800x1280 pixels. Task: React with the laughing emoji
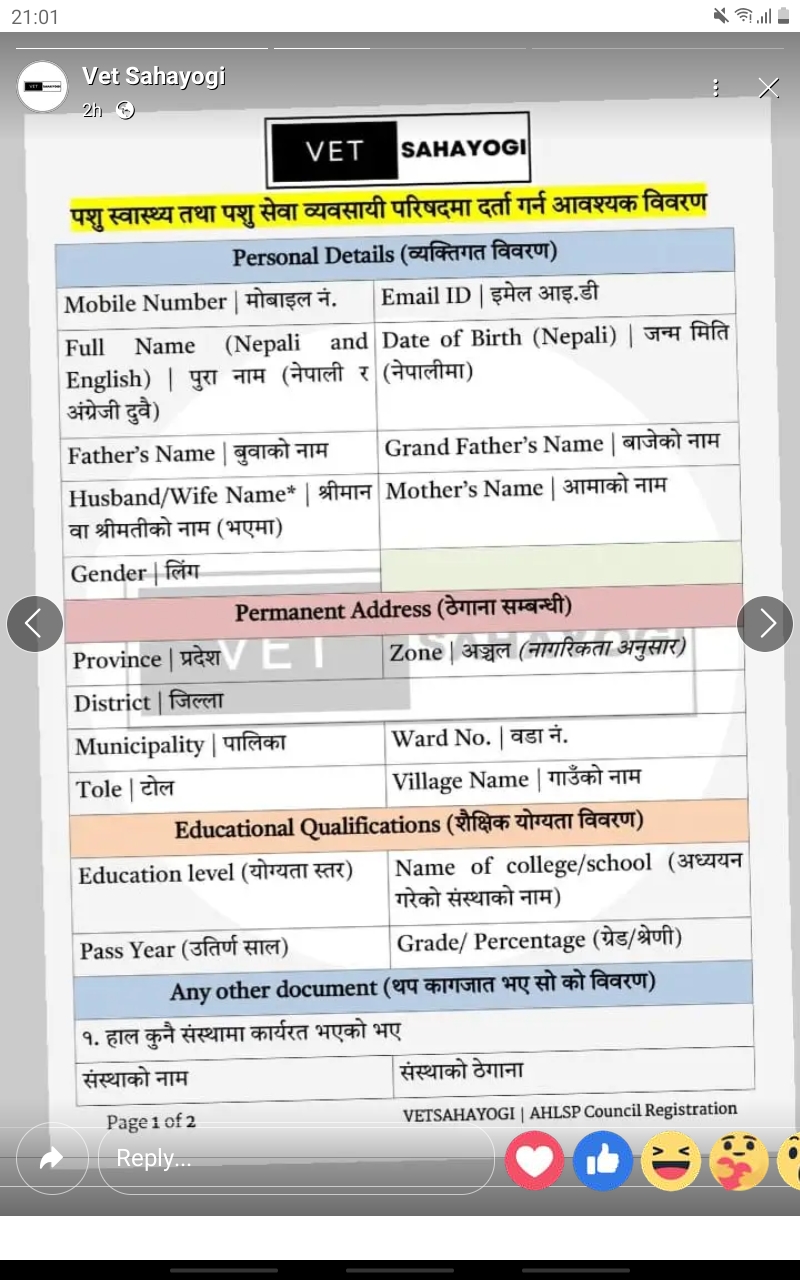coord(671,1161)
